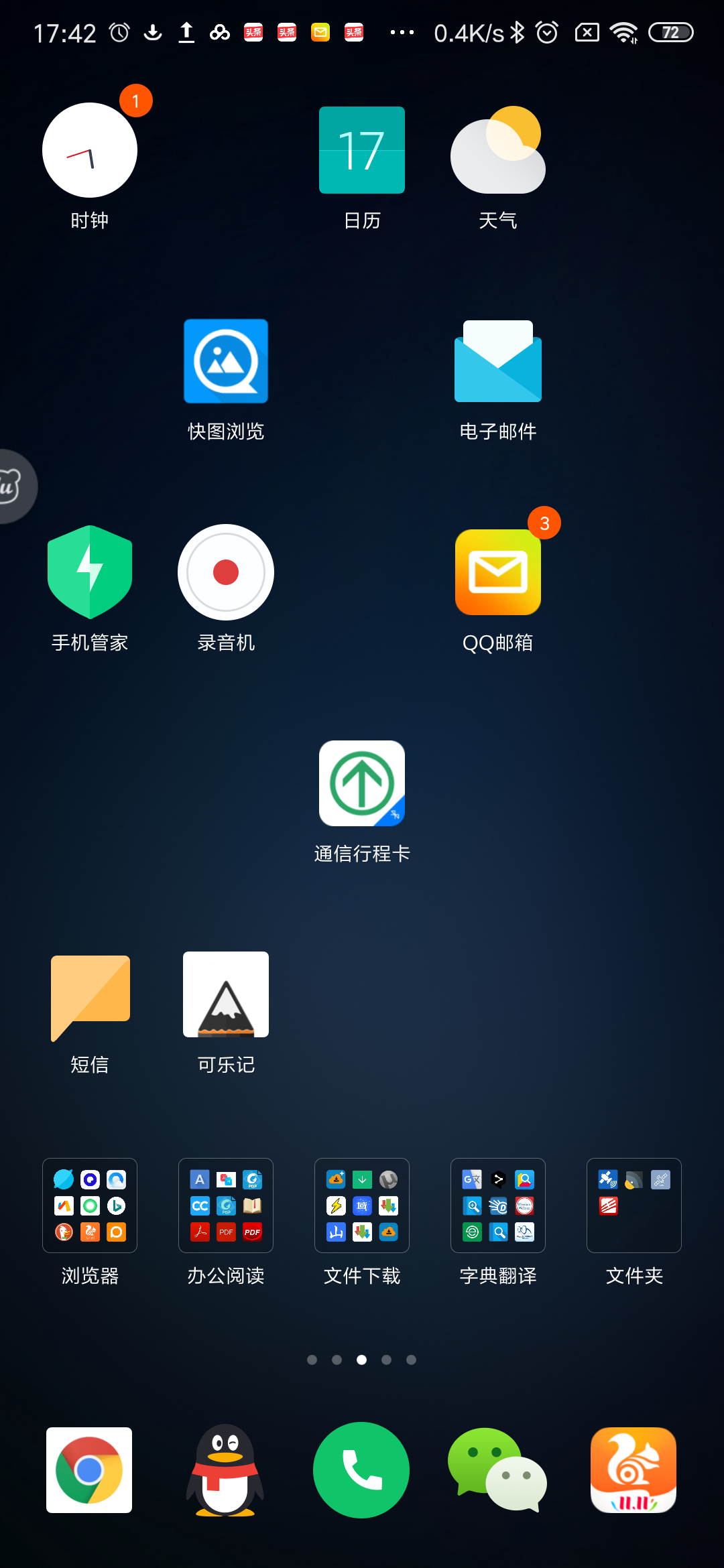Screen dimensions: 724x1568
Task: Open the 文件下载 folder
Action: [362, 1205]
